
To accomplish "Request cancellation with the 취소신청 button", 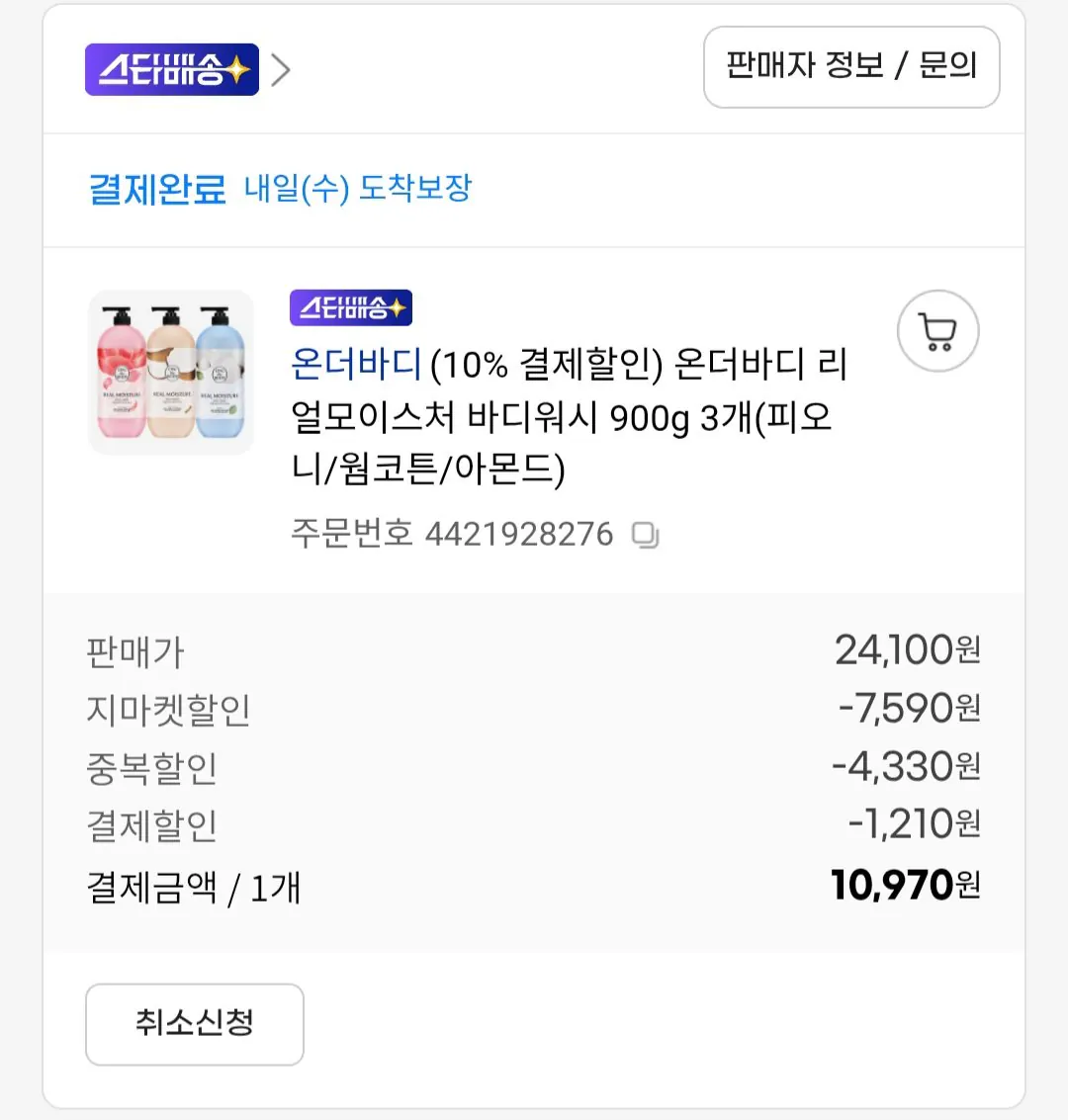I will point(194,1025).
